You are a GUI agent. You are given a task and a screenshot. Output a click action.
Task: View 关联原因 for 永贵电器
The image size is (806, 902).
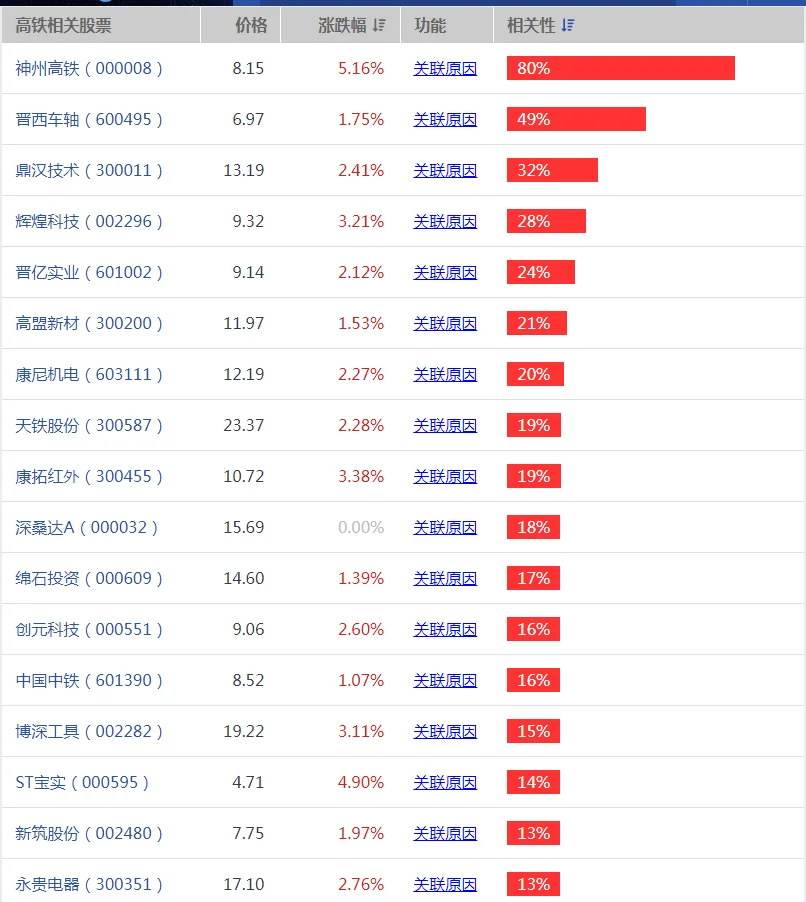point(445,884)
